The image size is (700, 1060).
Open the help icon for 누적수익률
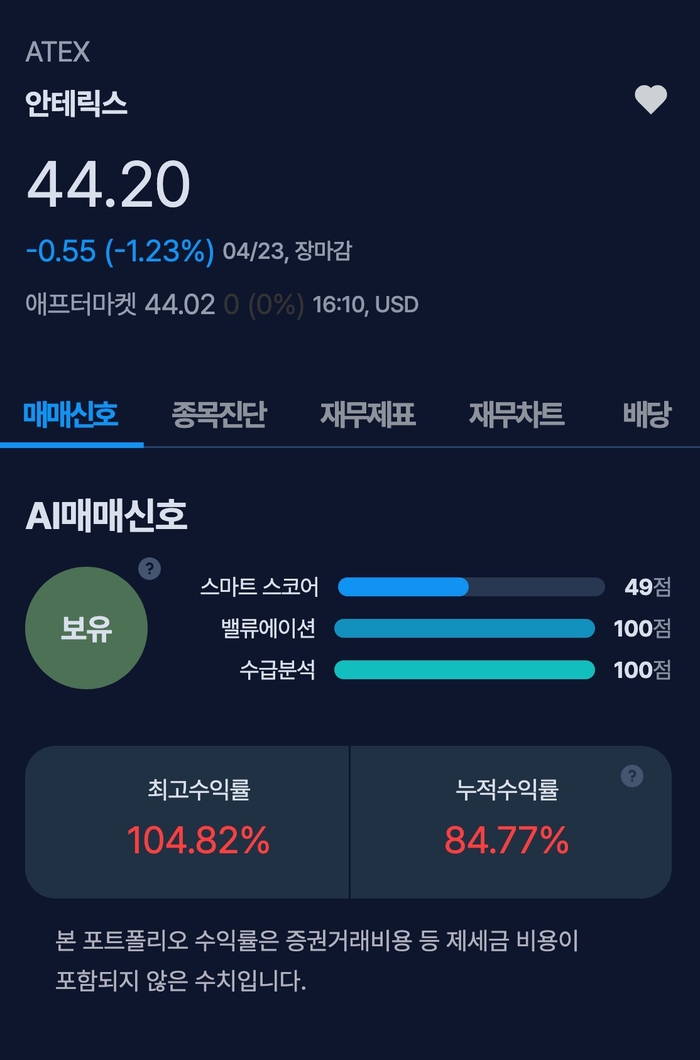[632, 776]
